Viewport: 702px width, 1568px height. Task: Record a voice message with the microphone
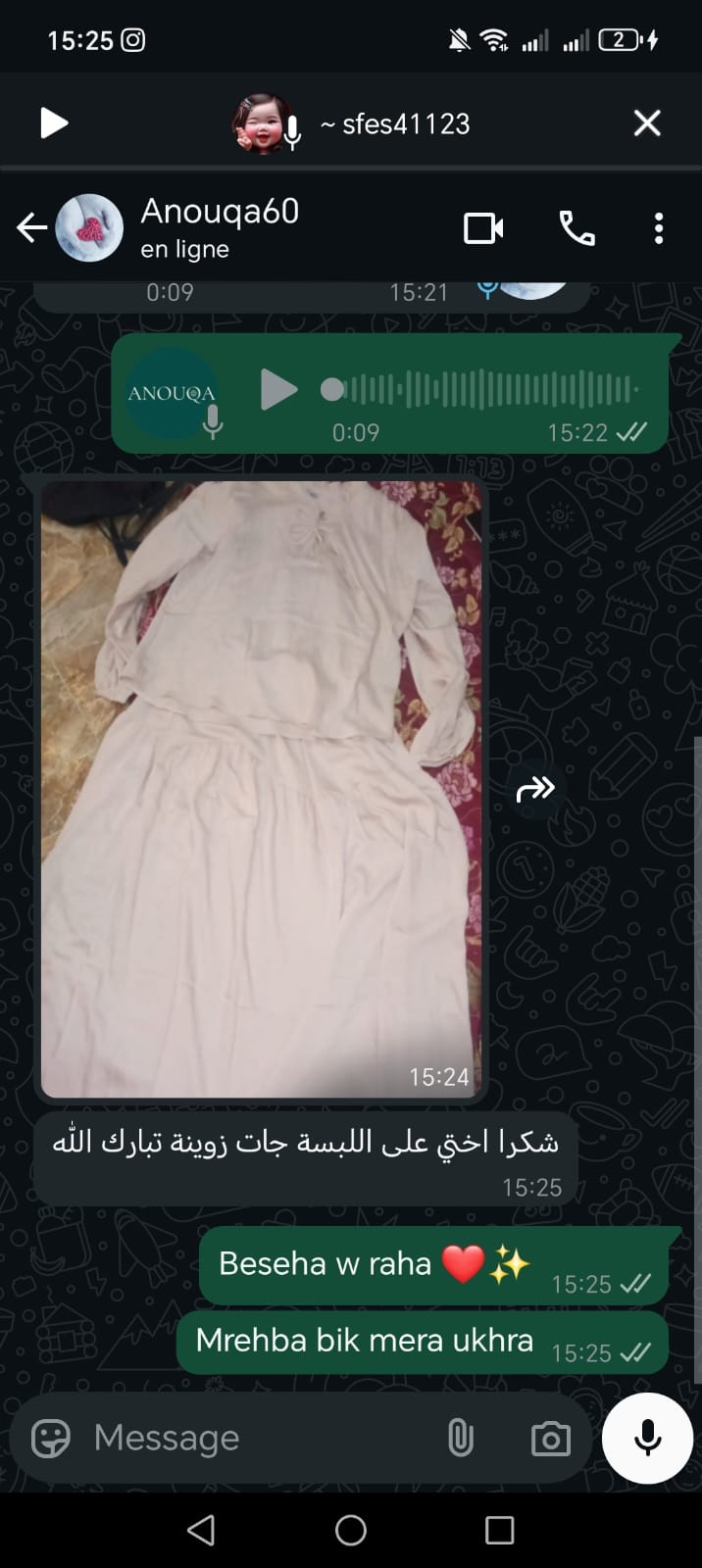(x=647, y=1439)
